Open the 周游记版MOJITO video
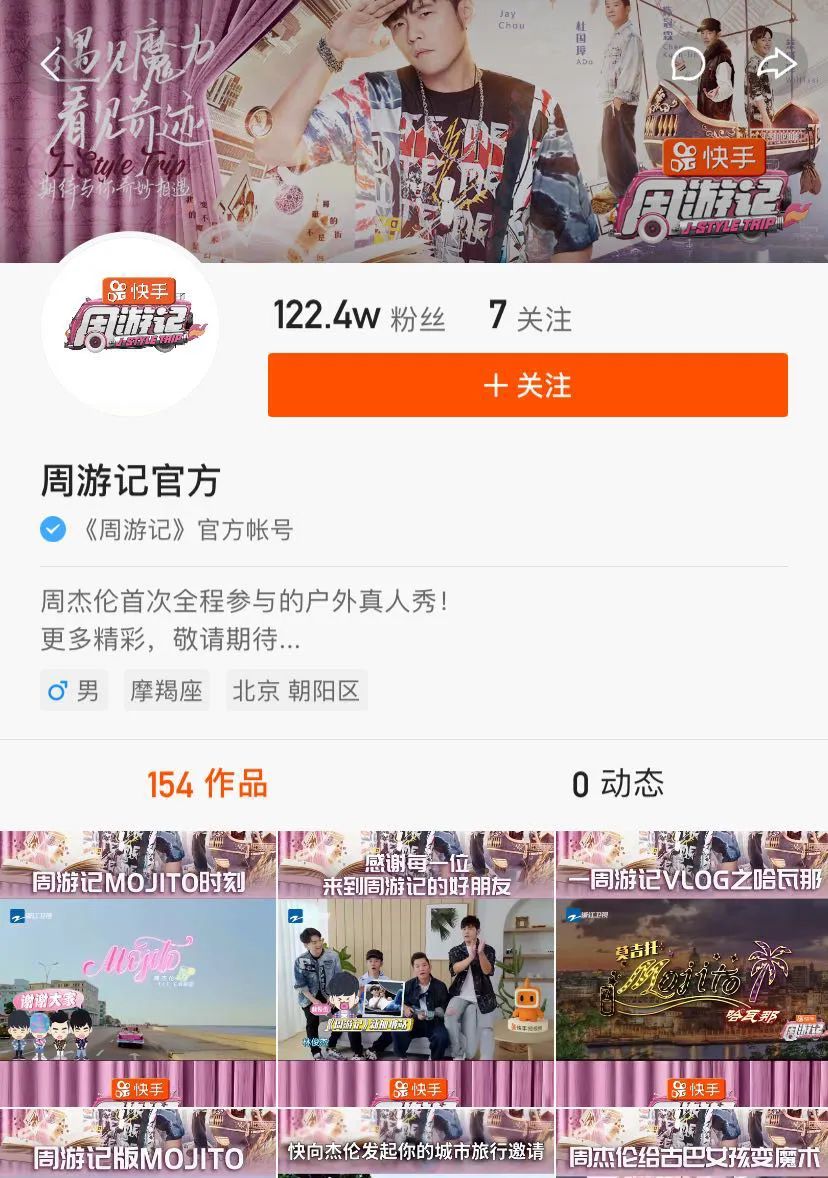The height and width of the screenshot is (1178, 828). pos(138,1145)
